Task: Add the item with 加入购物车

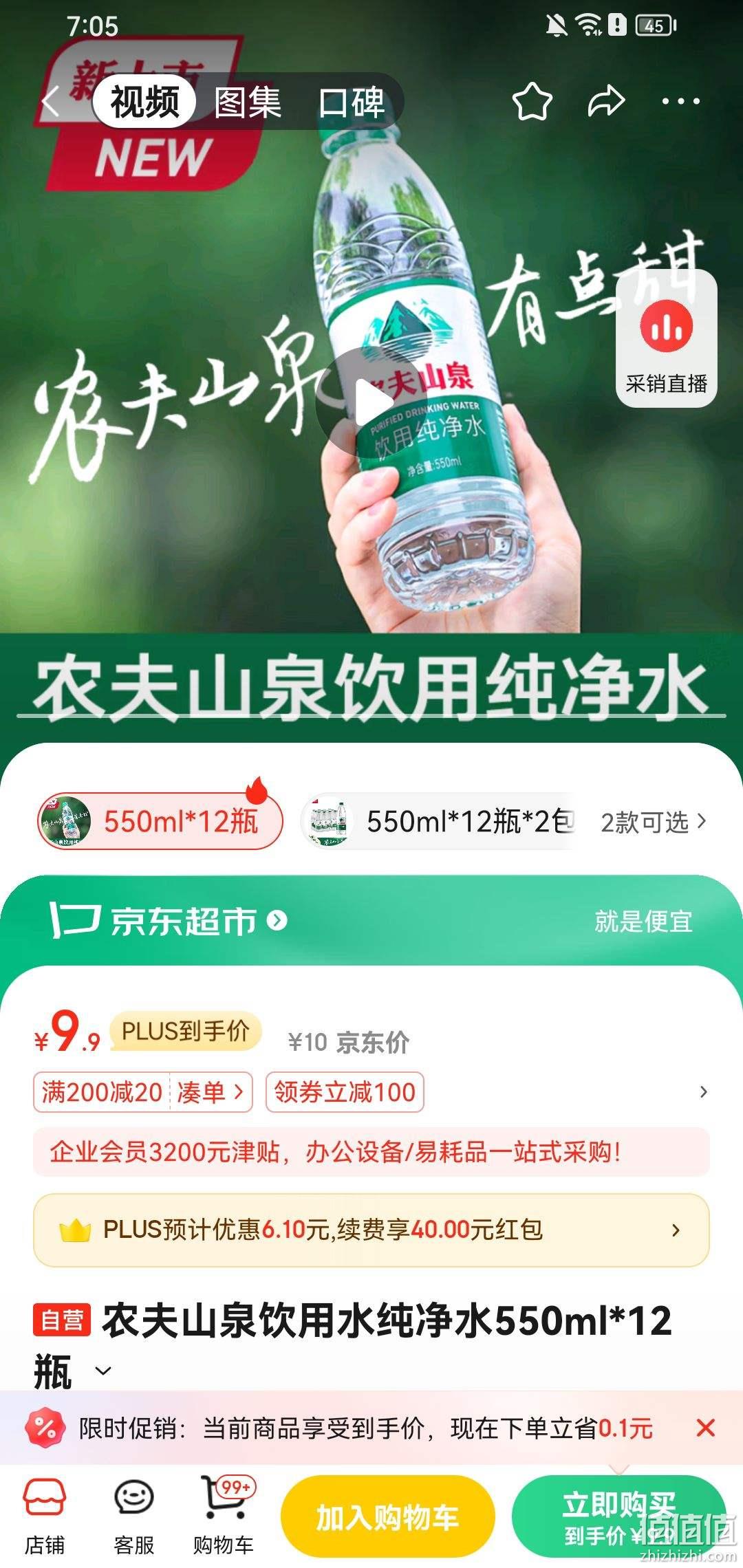Action: [x=387, y=1516]
